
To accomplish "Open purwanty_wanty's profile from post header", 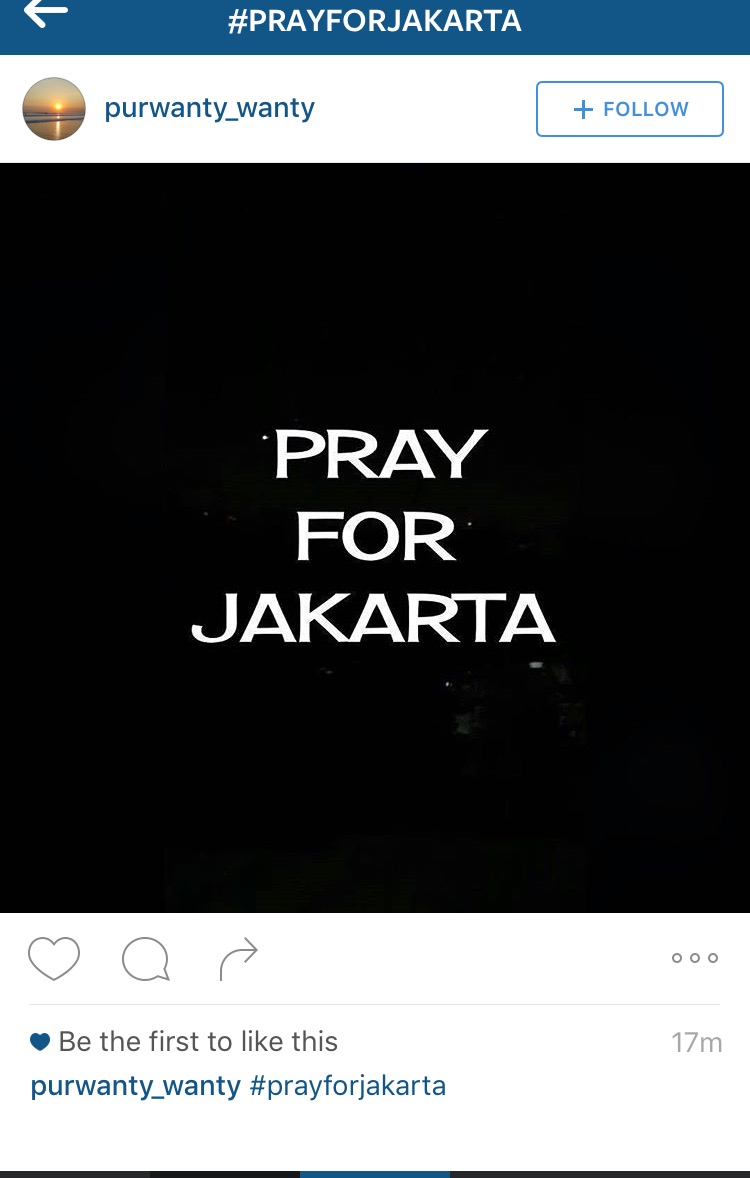I will pos(209,109).
